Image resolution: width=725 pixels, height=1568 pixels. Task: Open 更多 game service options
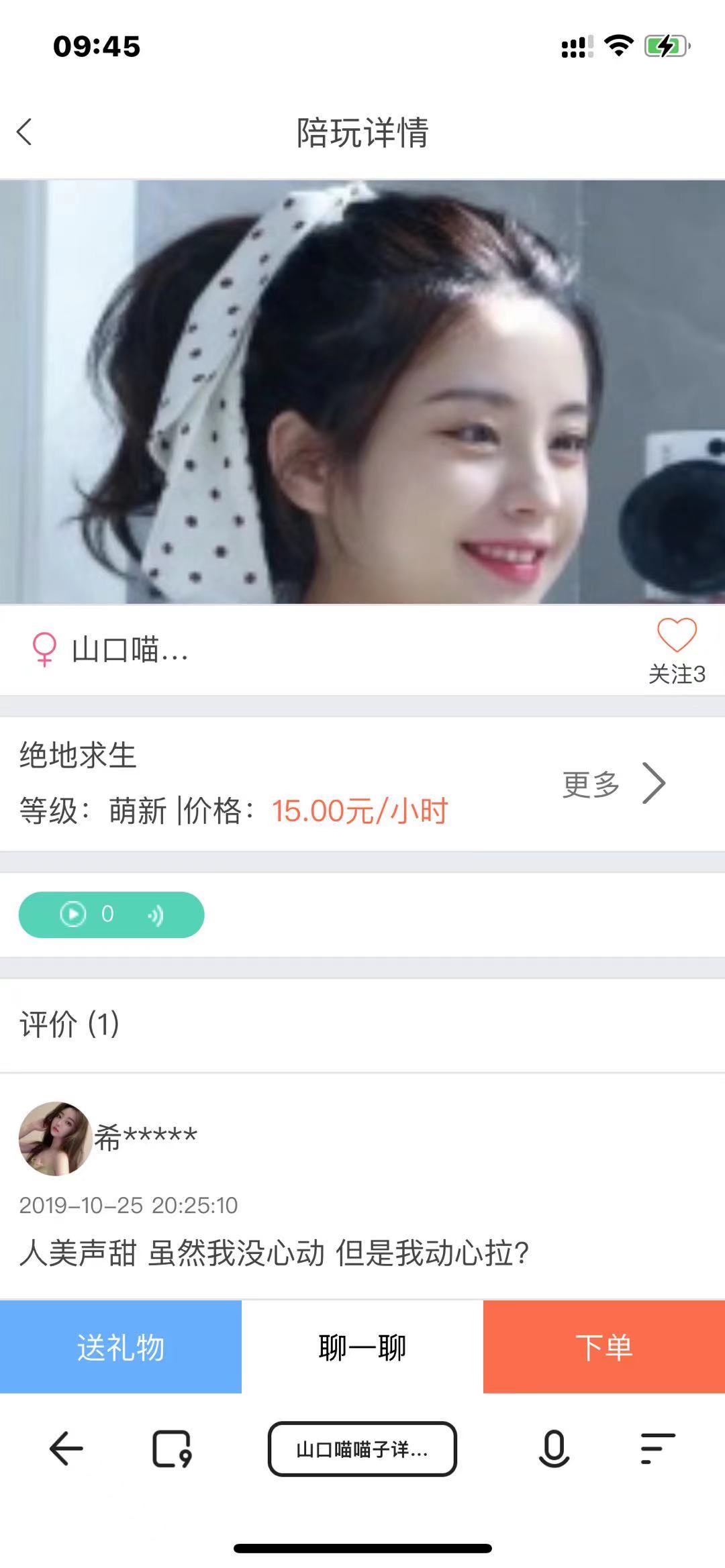(x=614, y=783)
